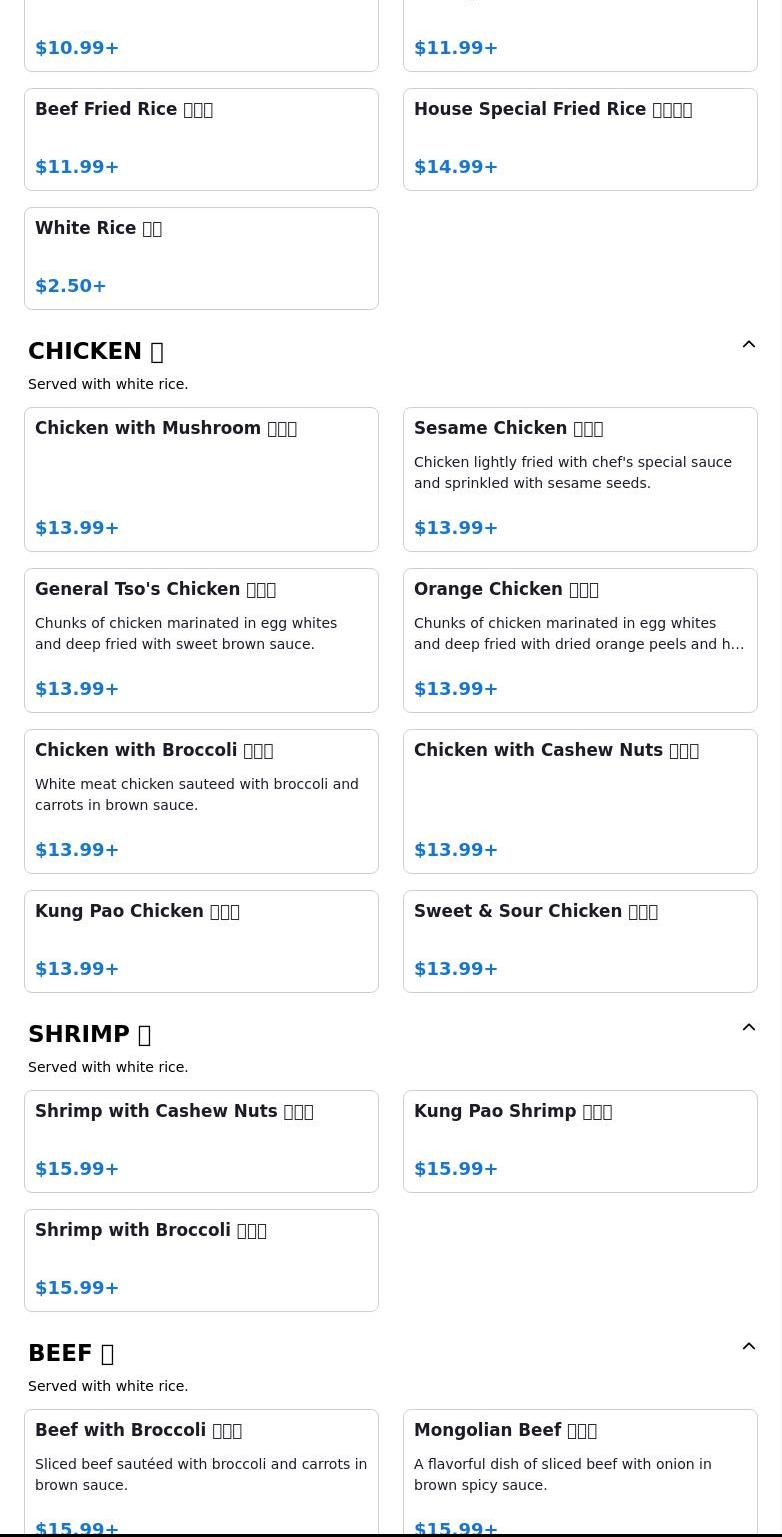Select Chicken with Mushroom
The width and height of the screenshot is (782, 1537).
tap(201, 479)
